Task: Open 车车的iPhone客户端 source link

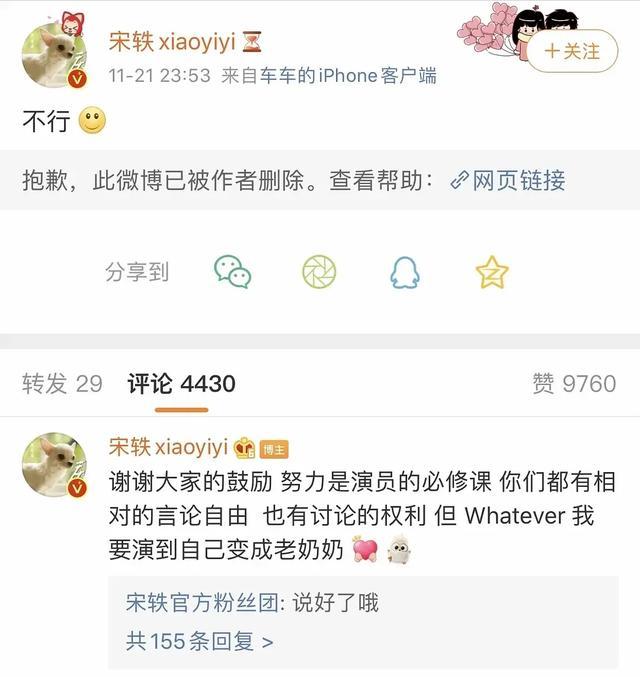Action: (349, 75)
